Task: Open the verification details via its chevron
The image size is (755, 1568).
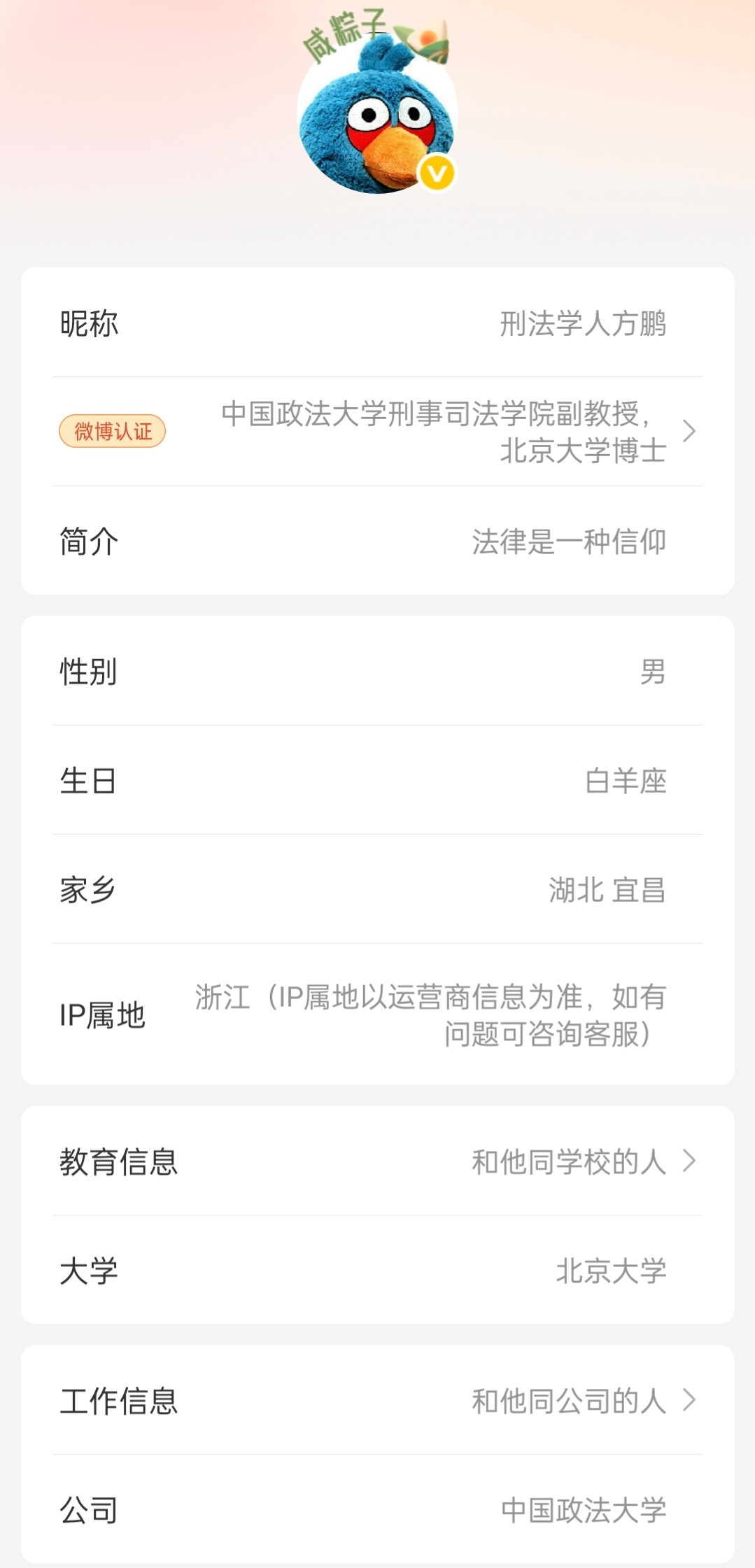Action: 691,432
